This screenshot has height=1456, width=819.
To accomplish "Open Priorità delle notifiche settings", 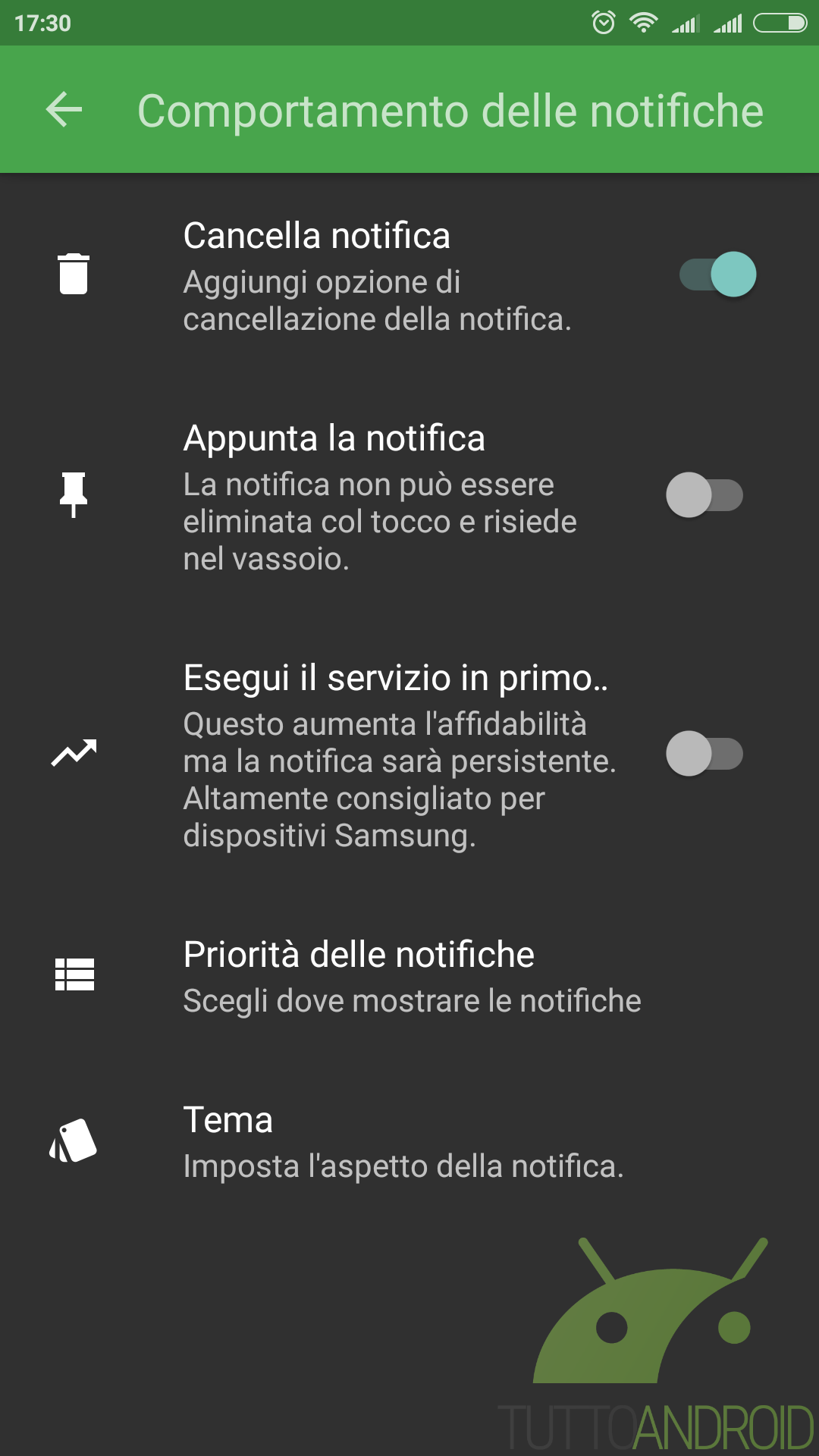I will point(409,977).
